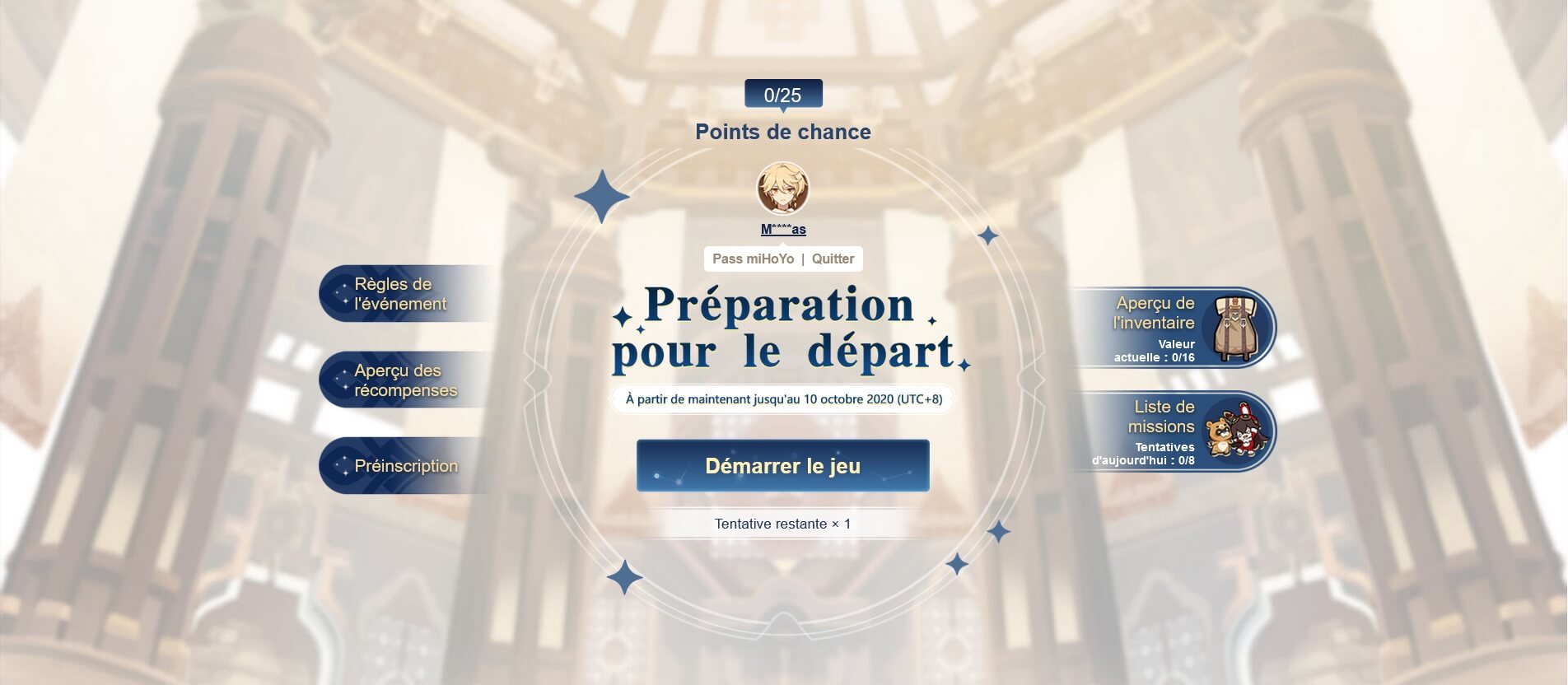The height and width of the screenshot is (685, 1568).
Task: Log out with Quitter
Action: [x=833, y=259]
